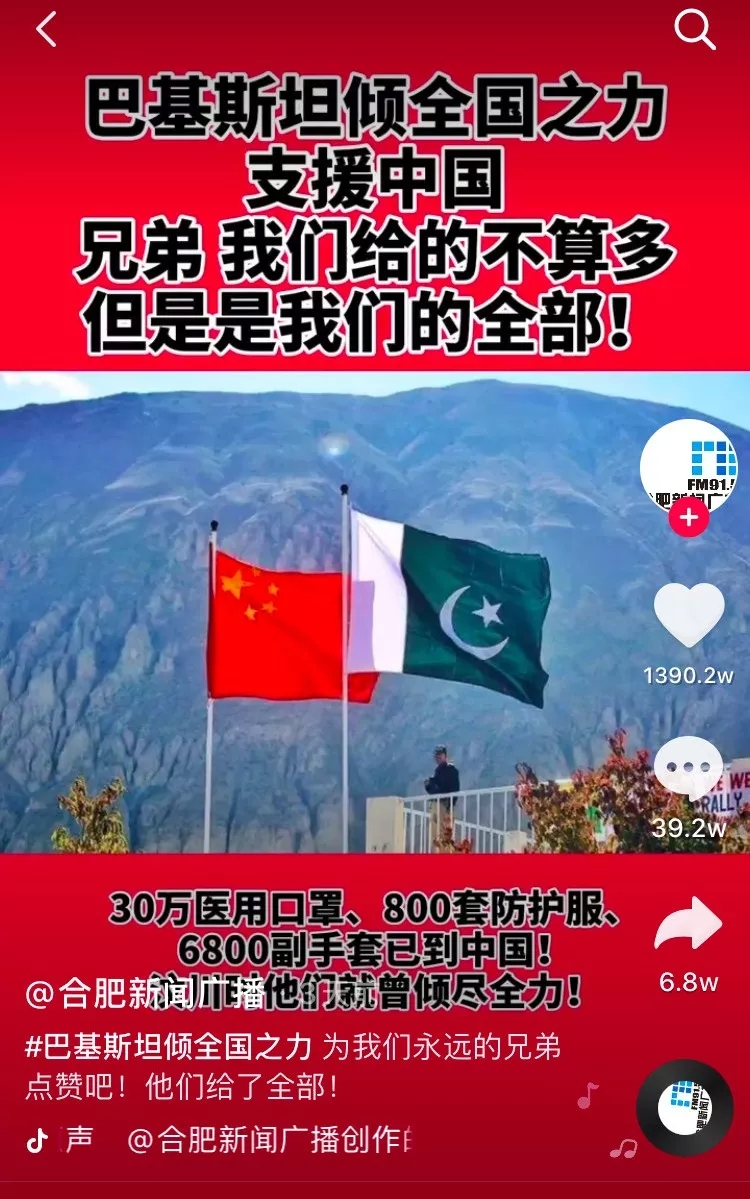Go back using the top arrow
The image size is (750, 1199).
[x=46, y=30]
